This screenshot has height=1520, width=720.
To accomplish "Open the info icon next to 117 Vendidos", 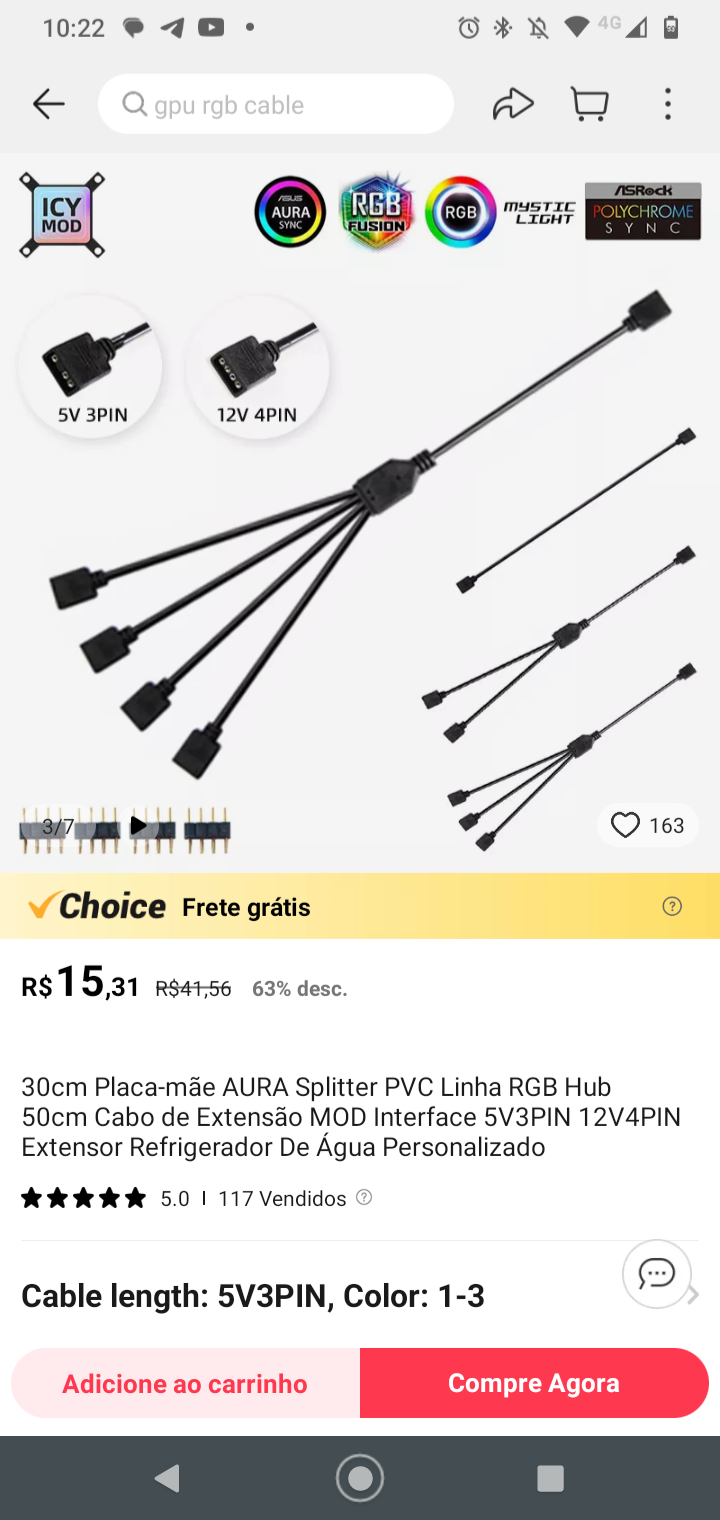I will [x=364, y=1197].
